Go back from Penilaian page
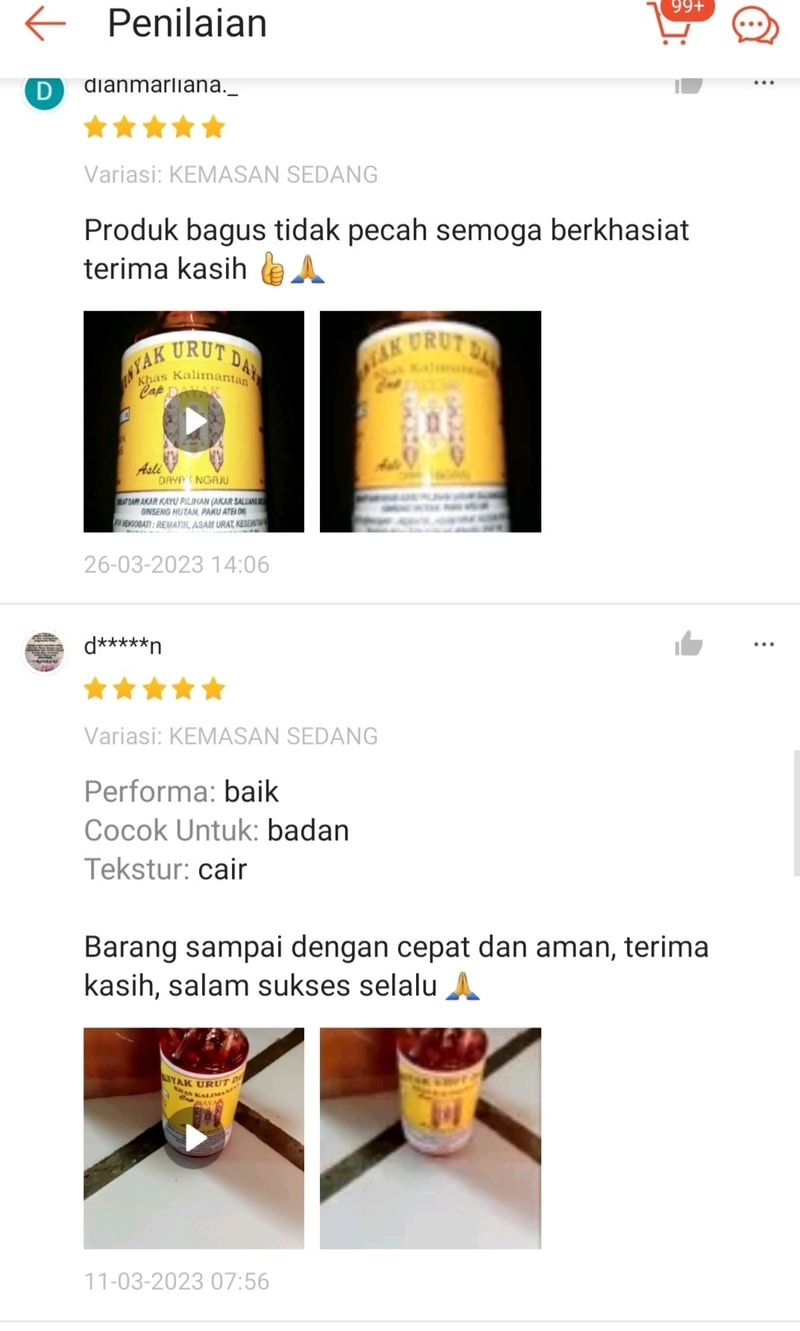The image size is (800, 1331). (x=44, y=24)
